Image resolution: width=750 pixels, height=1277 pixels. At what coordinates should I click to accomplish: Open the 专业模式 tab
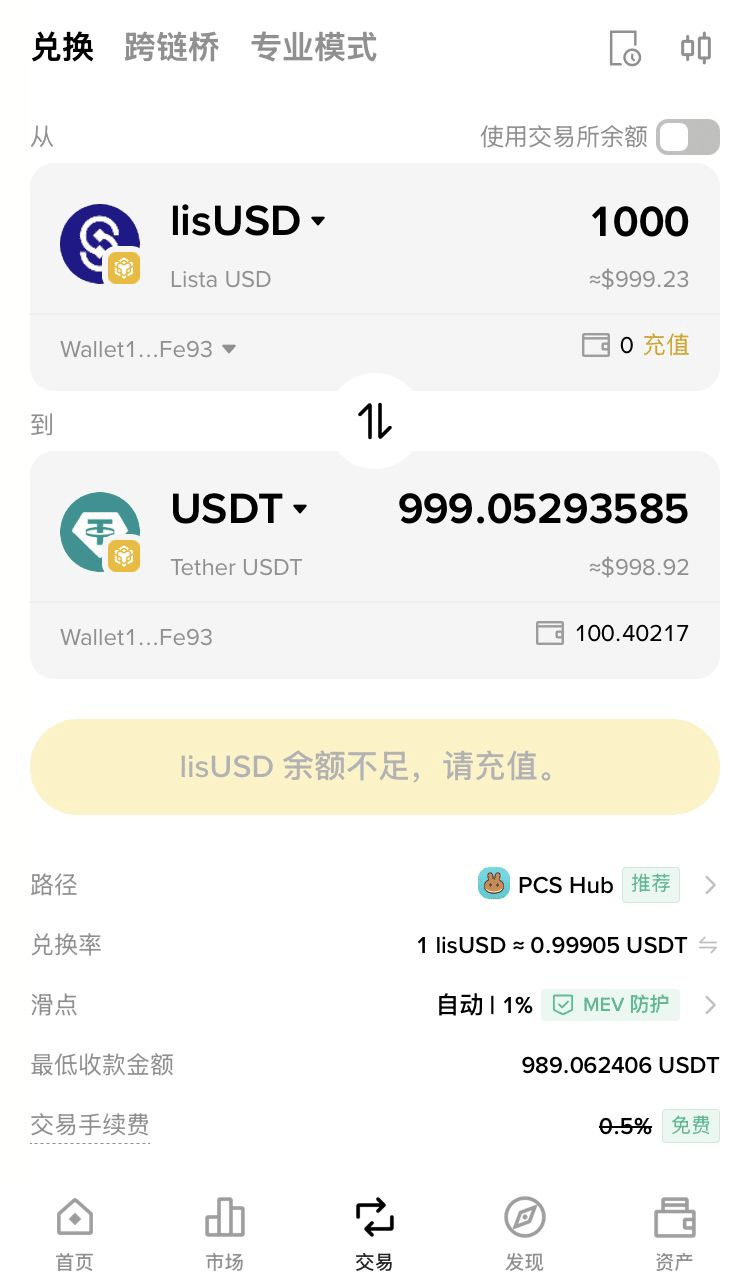(x=313, y=48)
